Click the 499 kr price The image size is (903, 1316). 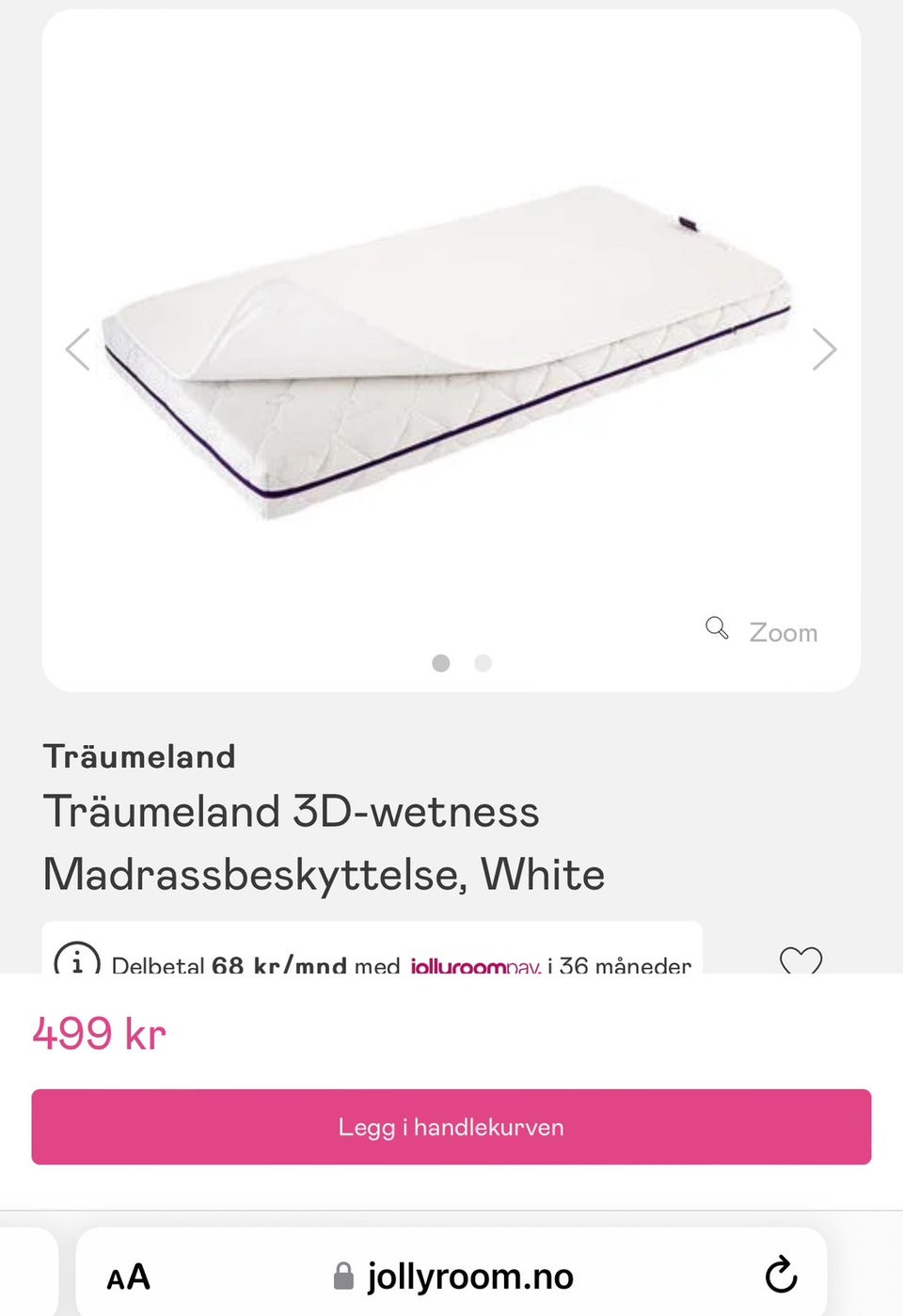pyautogui.click(x=97, y=1032)
